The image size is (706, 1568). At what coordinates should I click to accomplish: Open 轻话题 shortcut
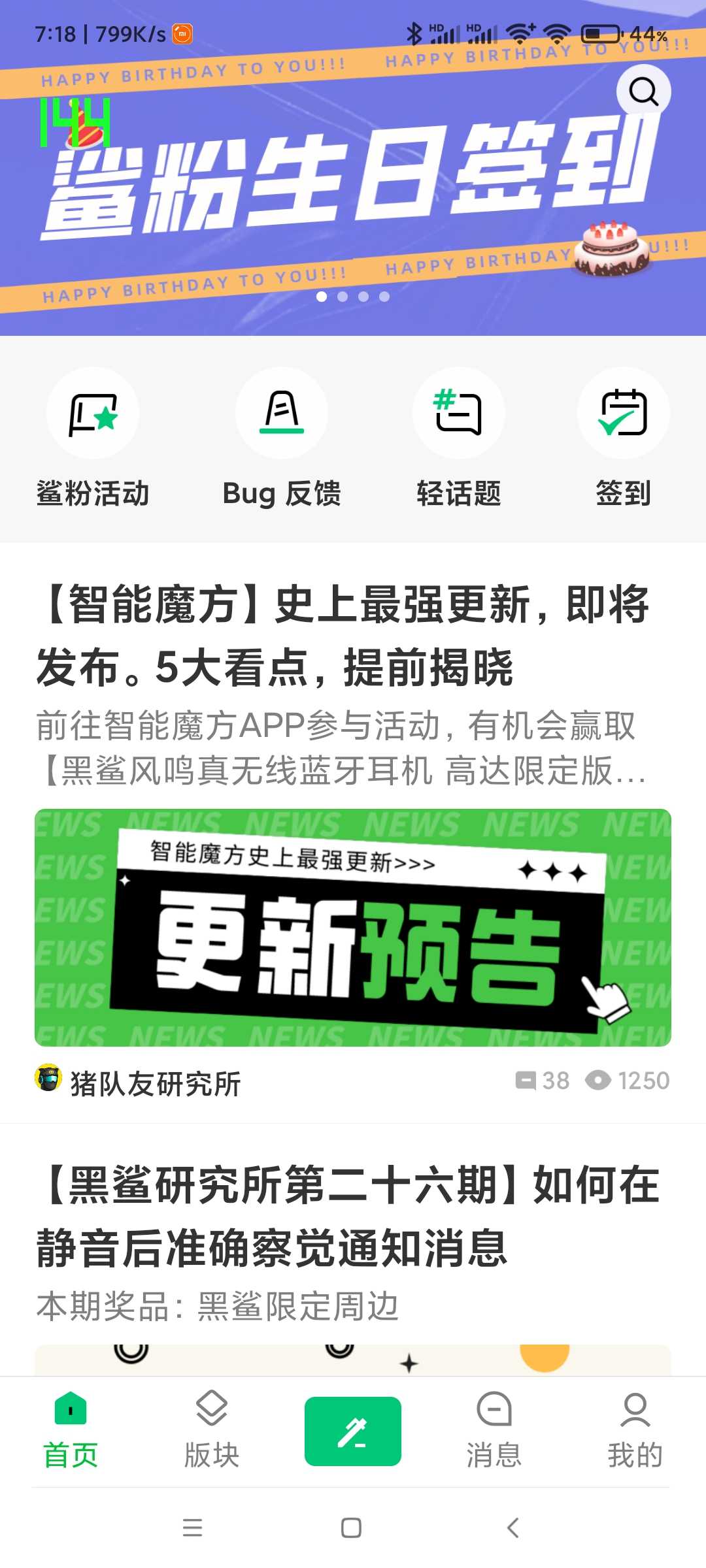coord(459,437)
